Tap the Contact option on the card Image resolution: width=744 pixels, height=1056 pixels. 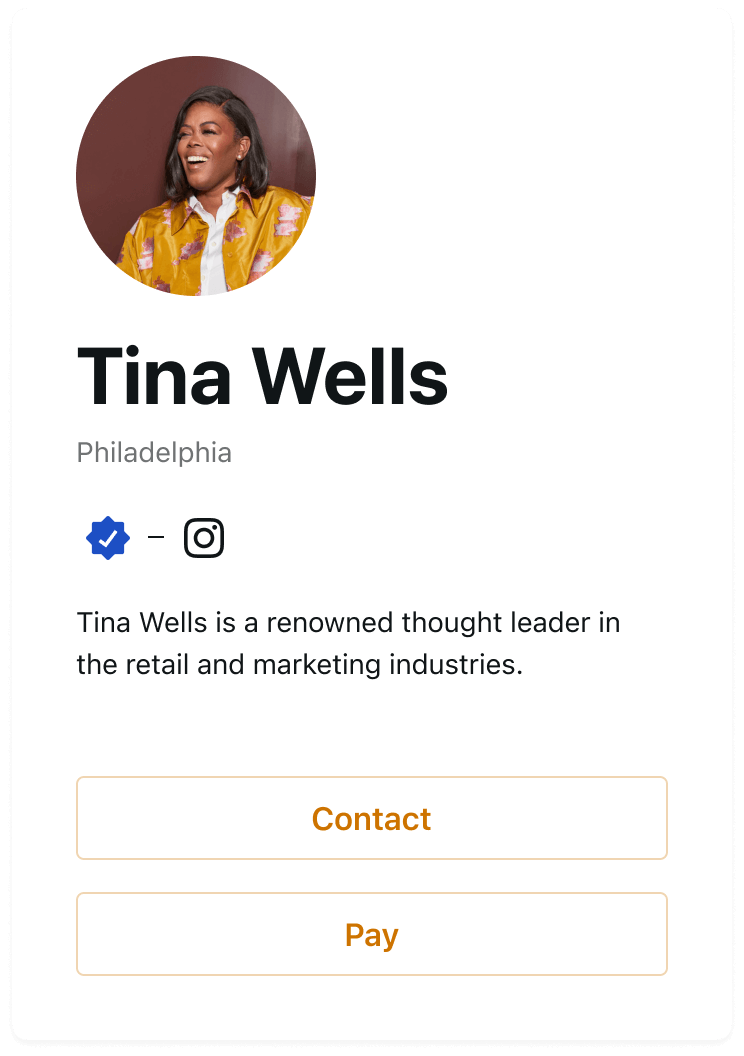pyautogui.click(x=372, y=818)
